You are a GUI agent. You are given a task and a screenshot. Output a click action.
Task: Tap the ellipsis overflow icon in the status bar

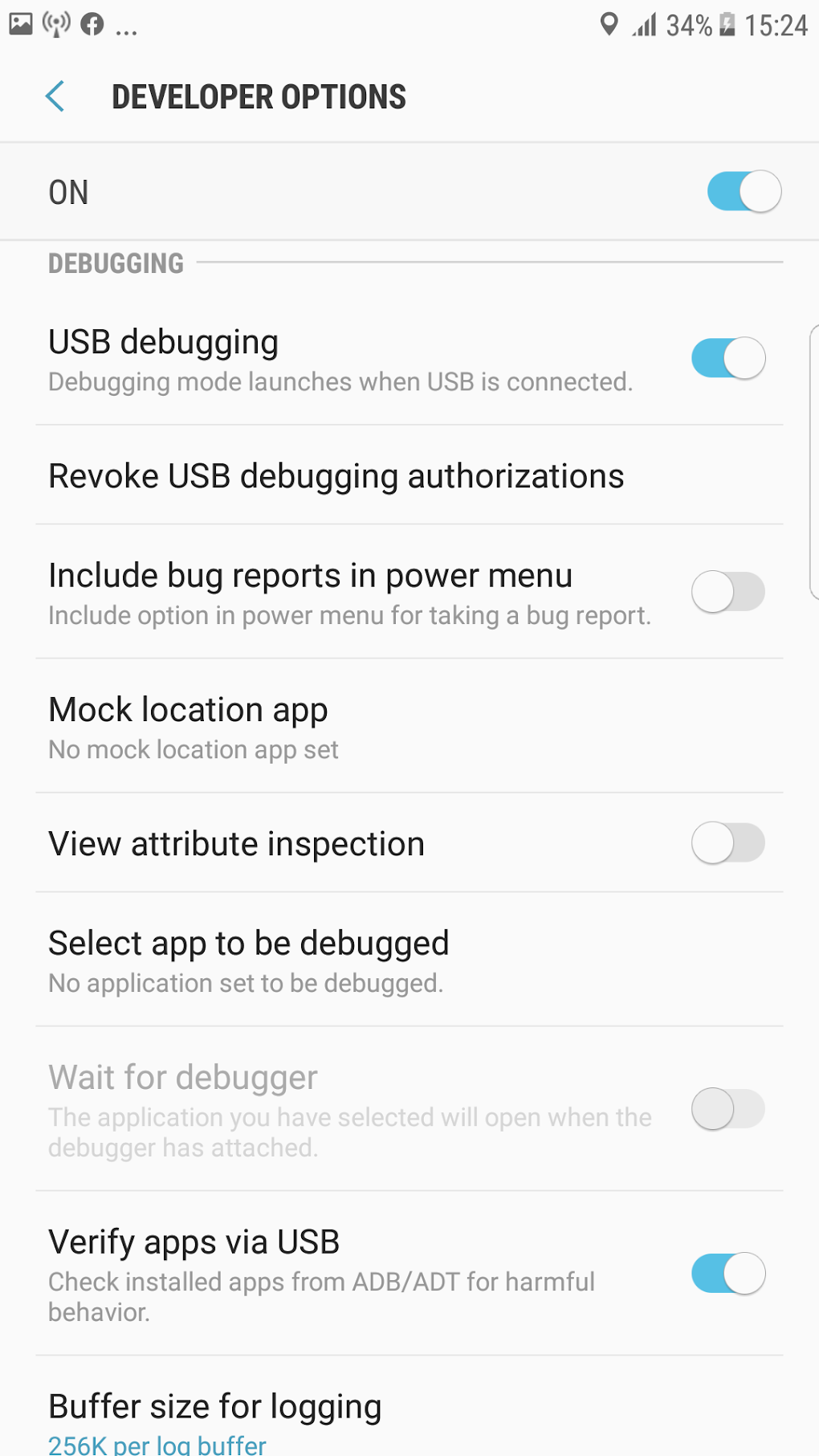coord(124,29)
